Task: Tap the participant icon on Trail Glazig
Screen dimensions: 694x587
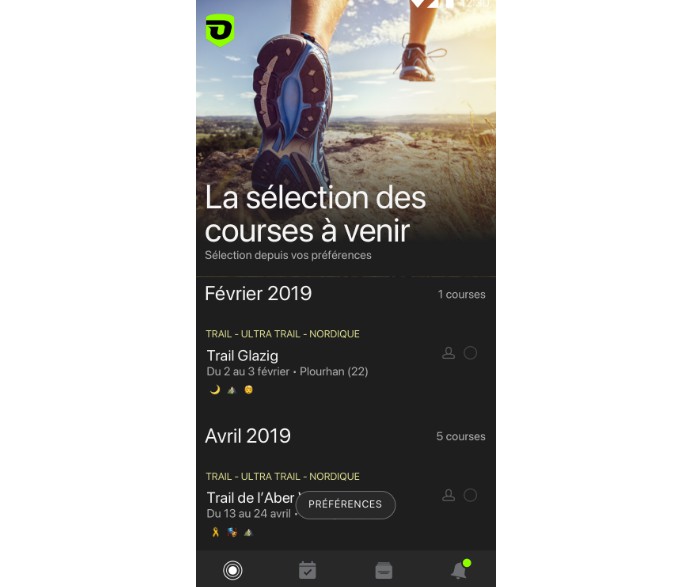Action: (448, 353)
